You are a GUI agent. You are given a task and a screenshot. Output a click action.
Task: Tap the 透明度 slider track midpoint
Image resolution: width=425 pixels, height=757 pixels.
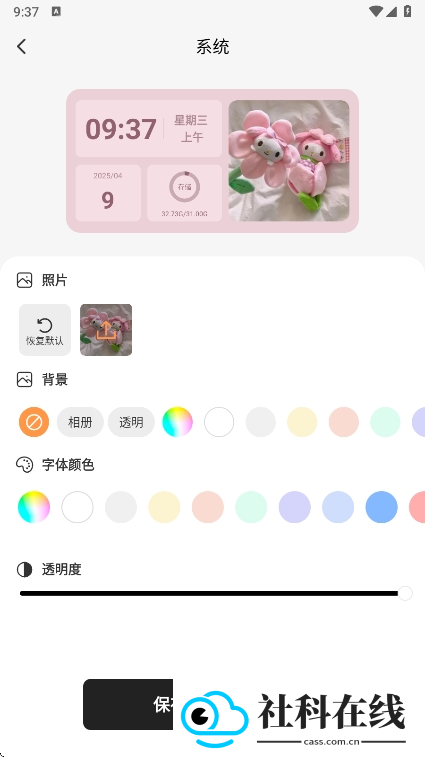[215, 593]
